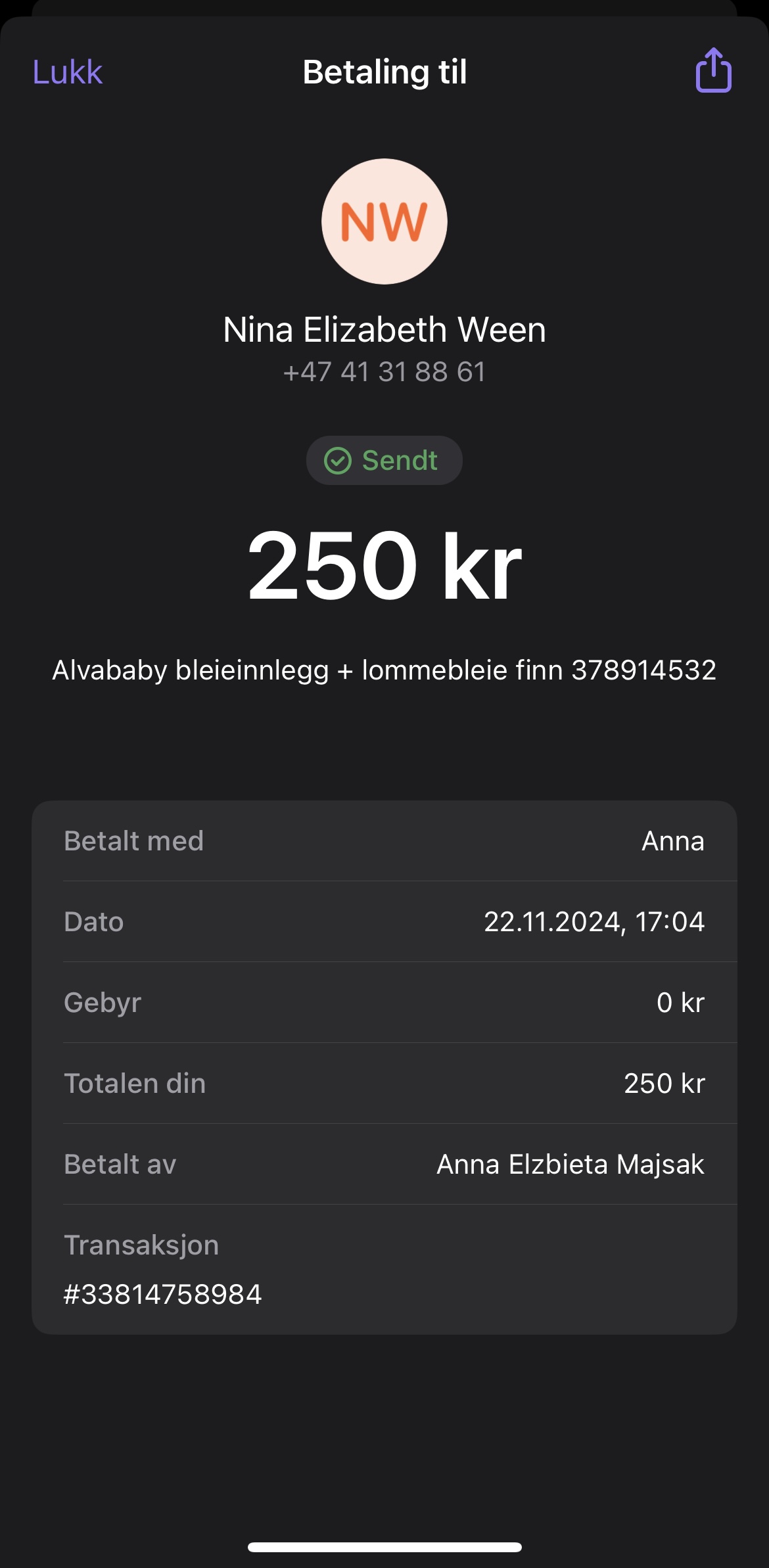Share this payment receipt
The height and width of the screenshot is (1568, 769).
[713, 70]
